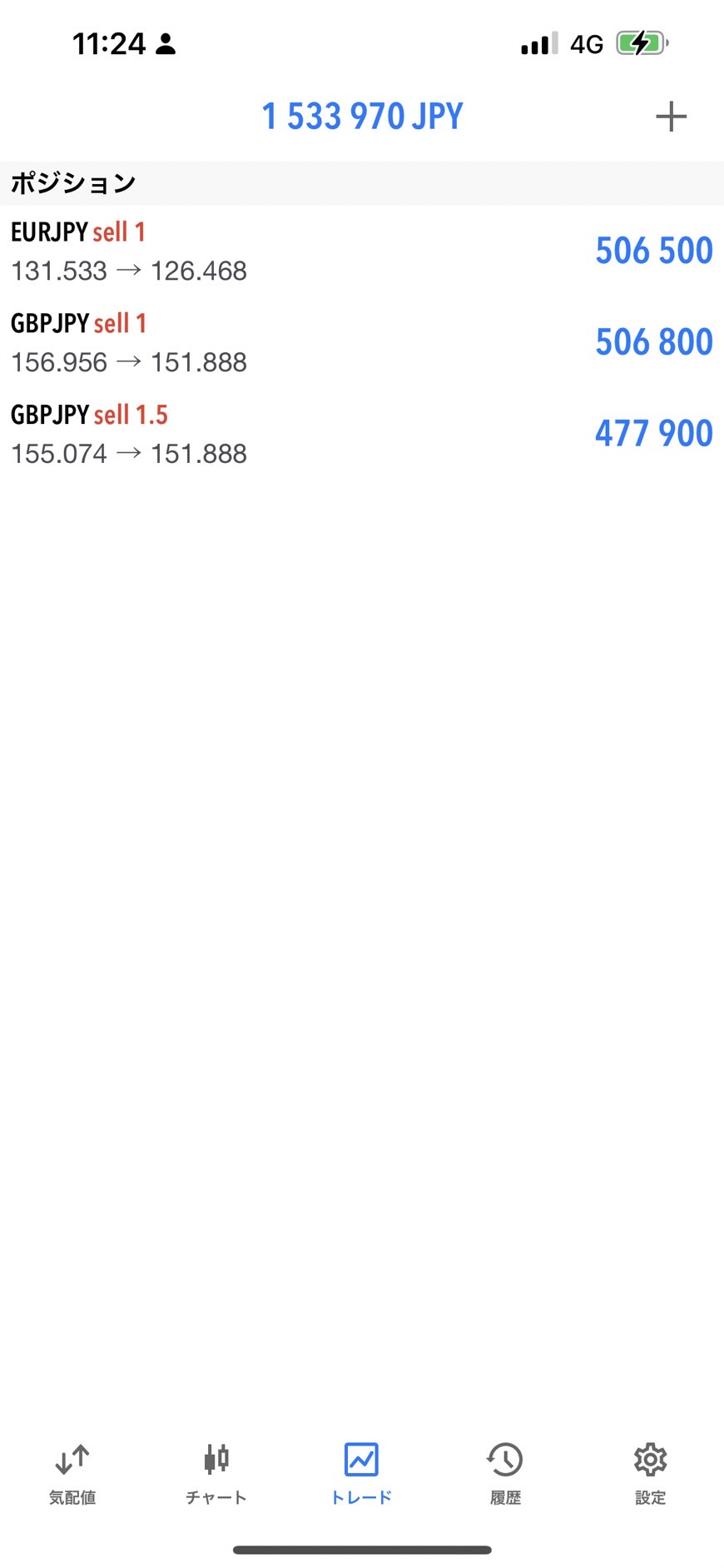This screenshot has height=1568, width=724.
Task: Go to the チャート chart tab
Action: (x=216, y=1474)
